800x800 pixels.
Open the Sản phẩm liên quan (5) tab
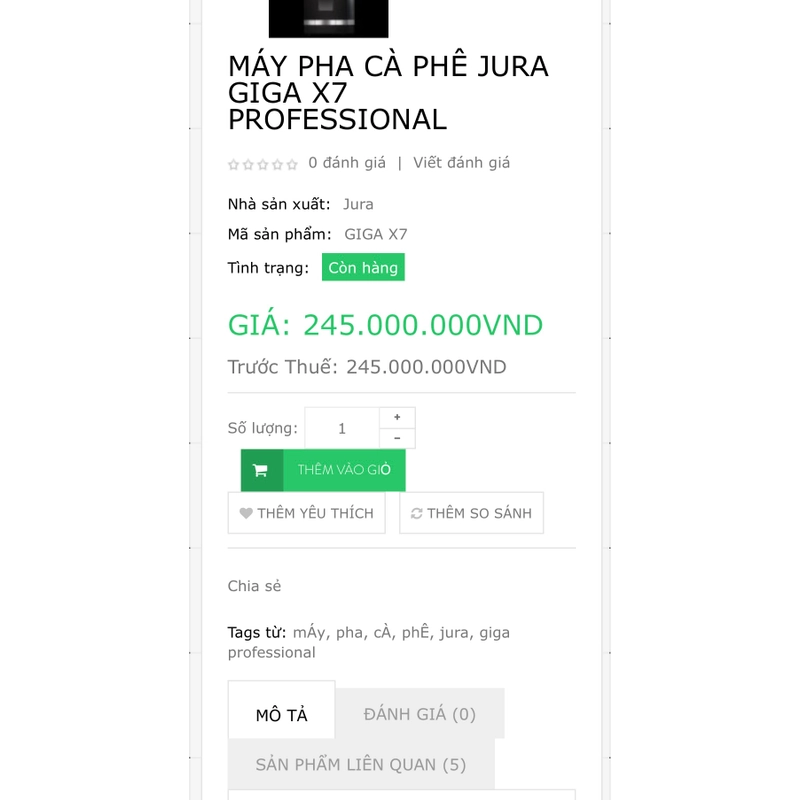(360, 765)
